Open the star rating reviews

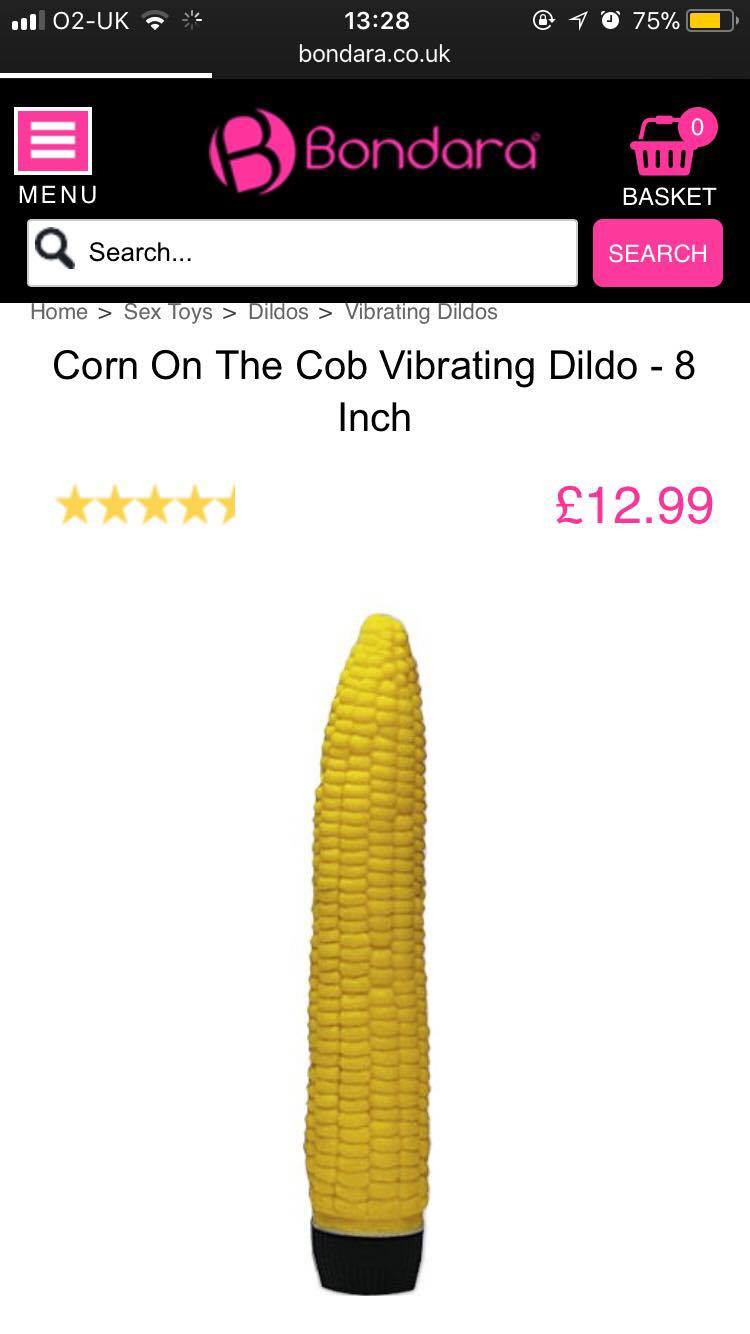coord(146,505)
